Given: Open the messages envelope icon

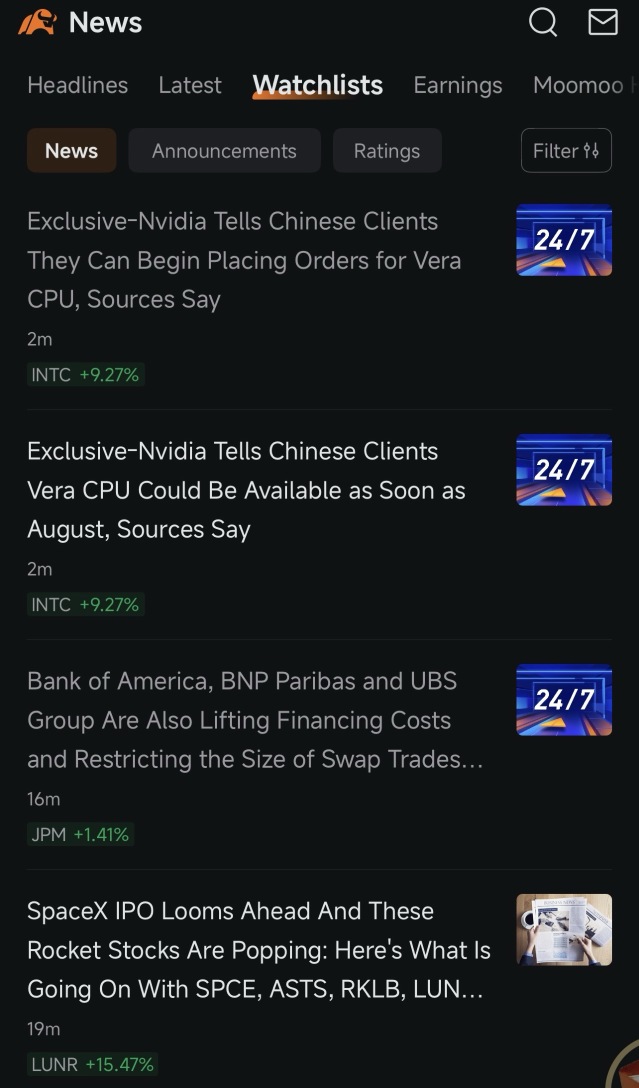Looking at the screenshot, I should [603, 22].
